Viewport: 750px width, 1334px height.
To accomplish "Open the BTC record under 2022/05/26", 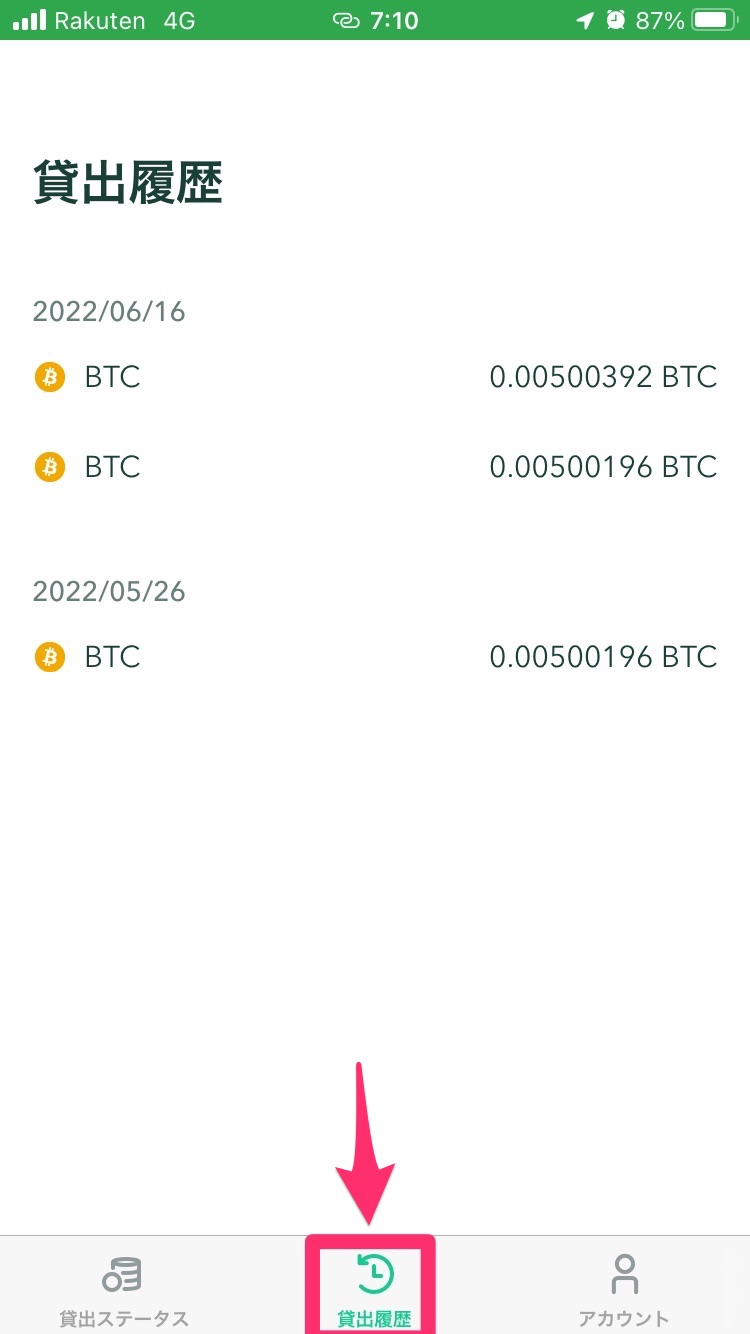I will [375, 657].
